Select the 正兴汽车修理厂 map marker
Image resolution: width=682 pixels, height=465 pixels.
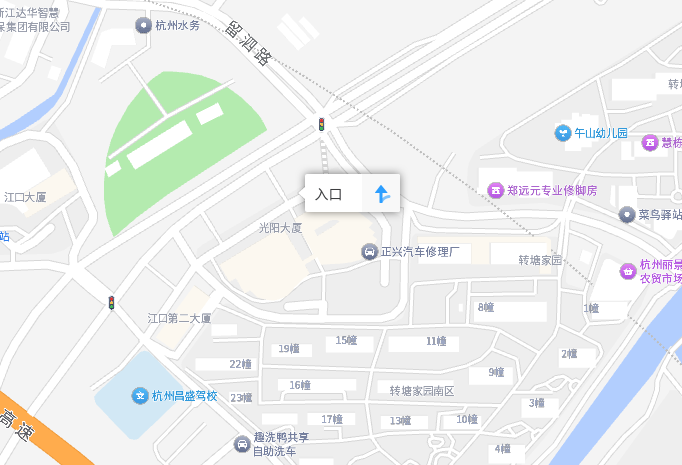tap(369, 252)
